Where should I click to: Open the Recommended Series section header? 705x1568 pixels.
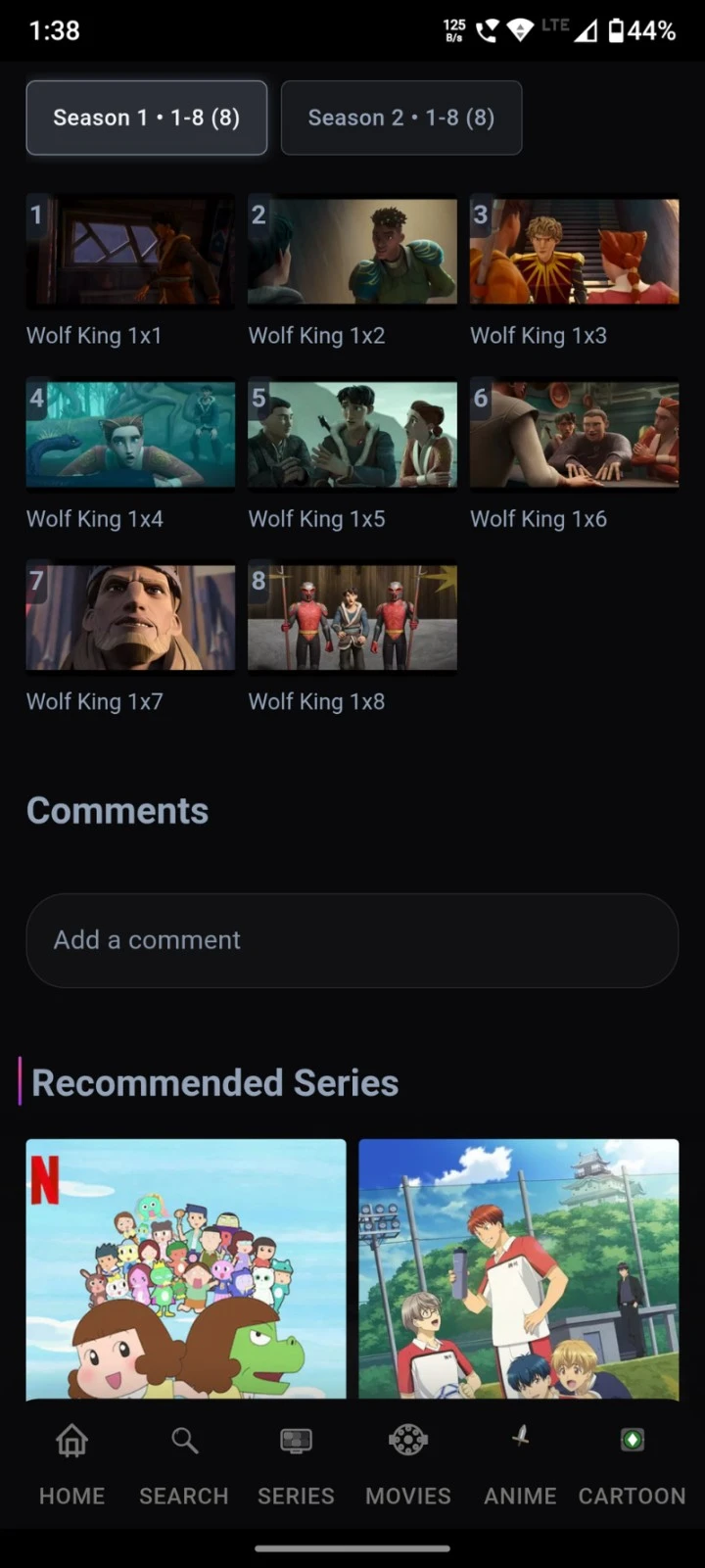pos(214,1082)
